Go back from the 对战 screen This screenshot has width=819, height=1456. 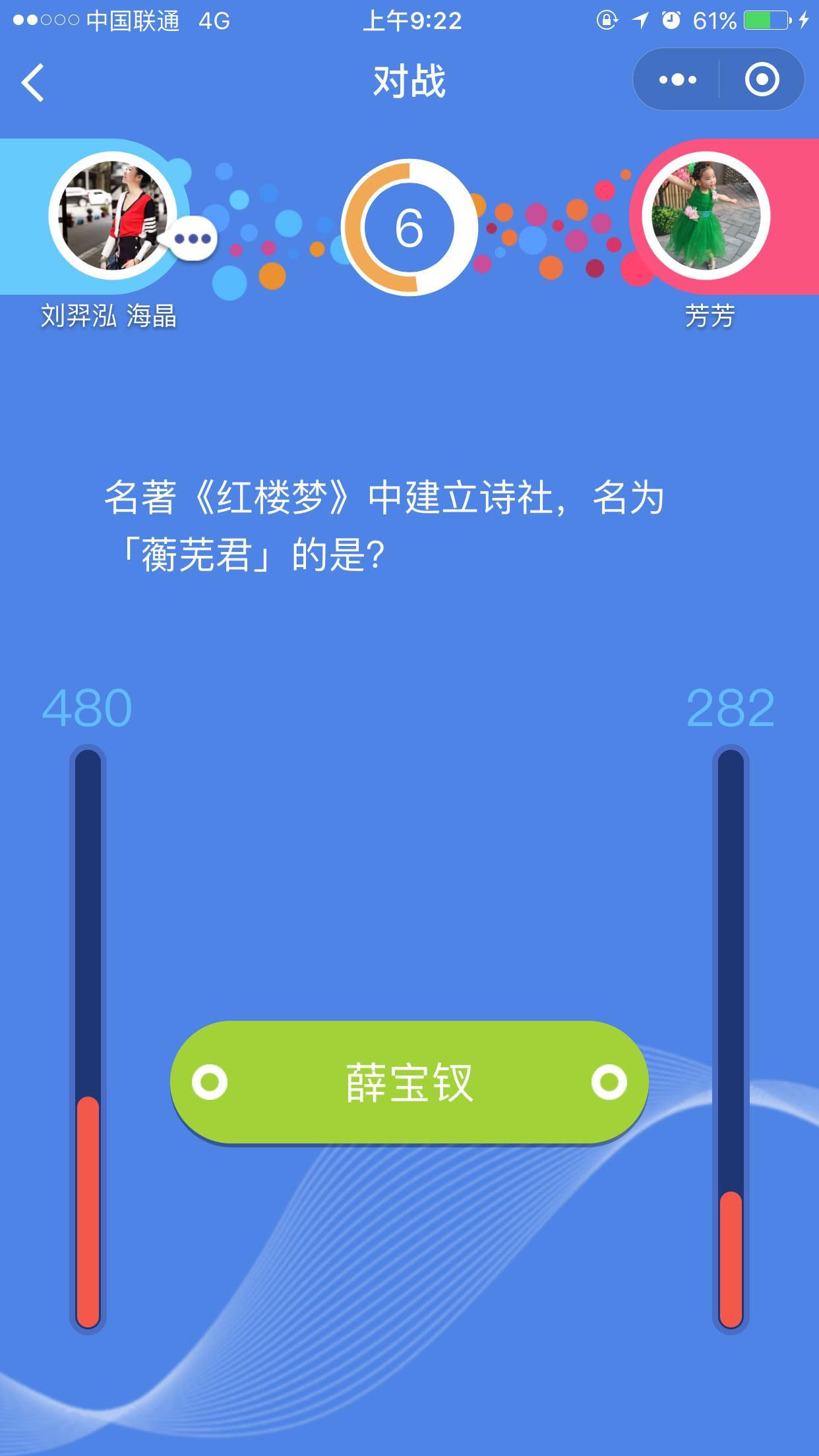tap(33, 82)
